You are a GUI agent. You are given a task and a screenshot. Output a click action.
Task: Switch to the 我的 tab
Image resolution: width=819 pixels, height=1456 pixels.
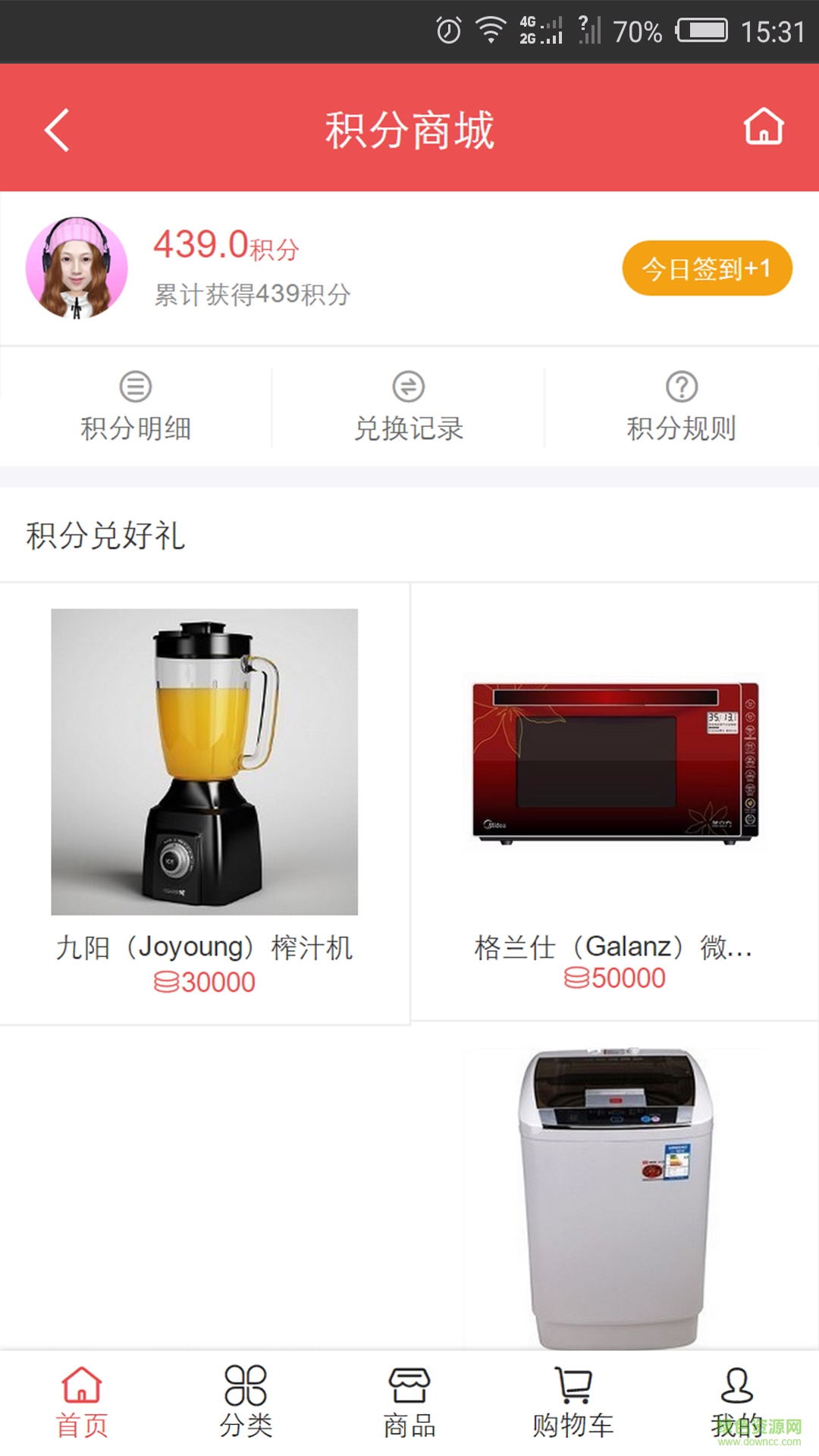[737, 1403]
